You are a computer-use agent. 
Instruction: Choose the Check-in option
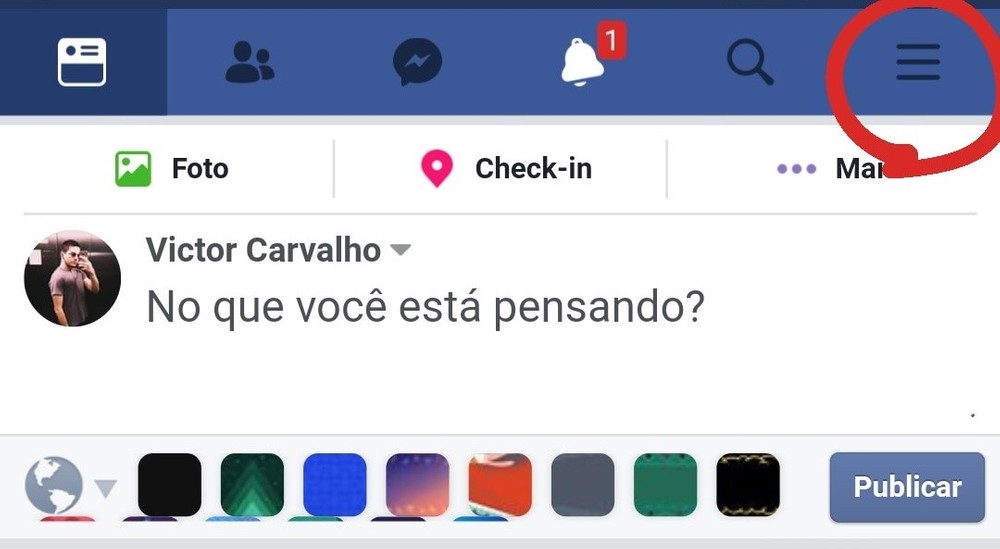[x=507, y=169]
